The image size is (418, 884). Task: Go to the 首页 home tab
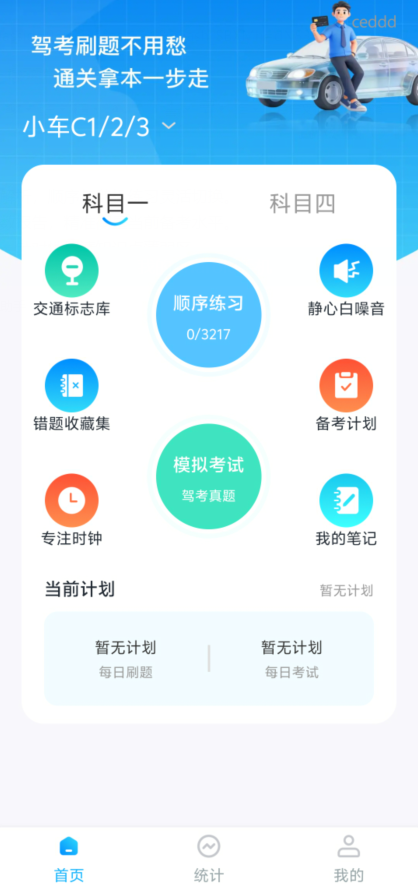click(x=69, y=858)
